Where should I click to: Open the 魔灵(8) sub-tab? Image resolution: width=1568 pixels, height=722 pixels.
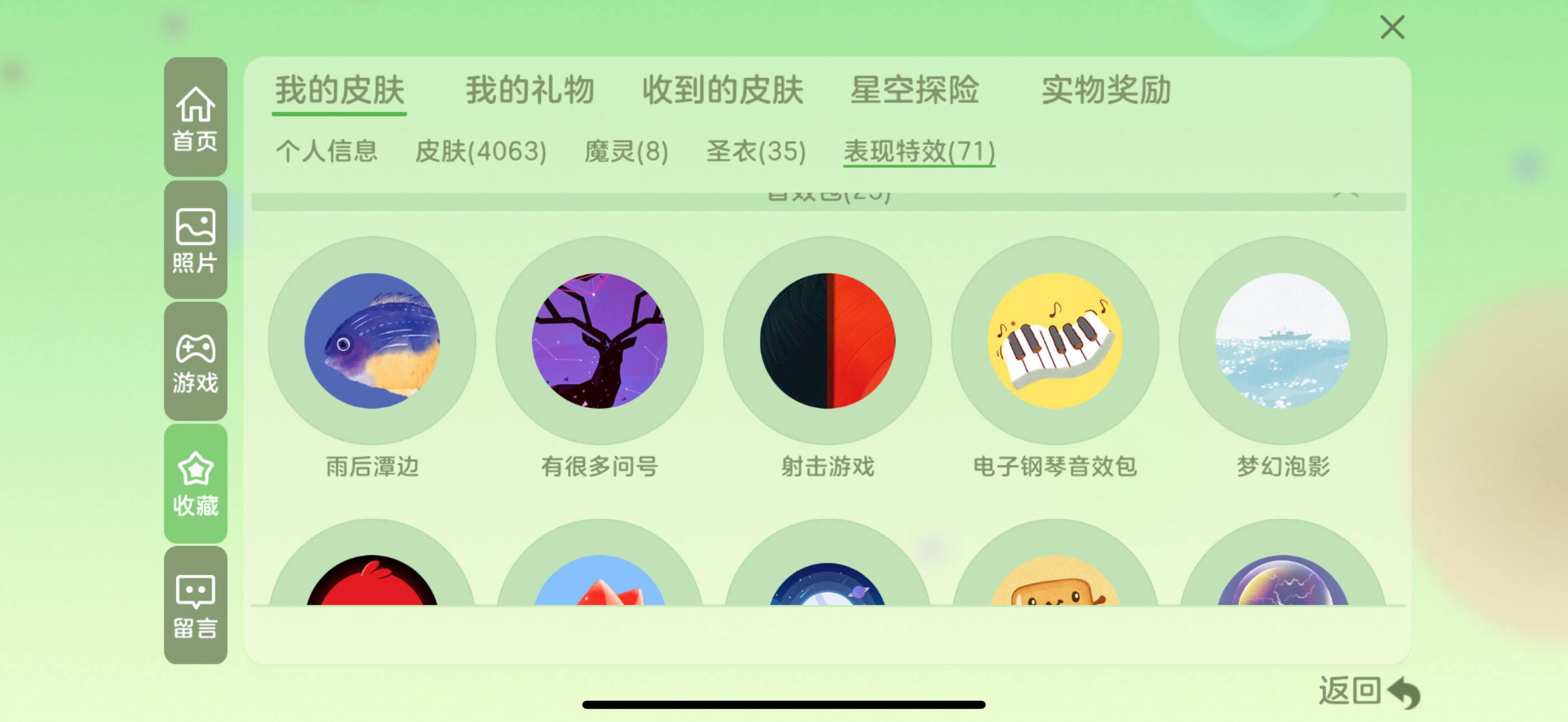tap(626, 151)
